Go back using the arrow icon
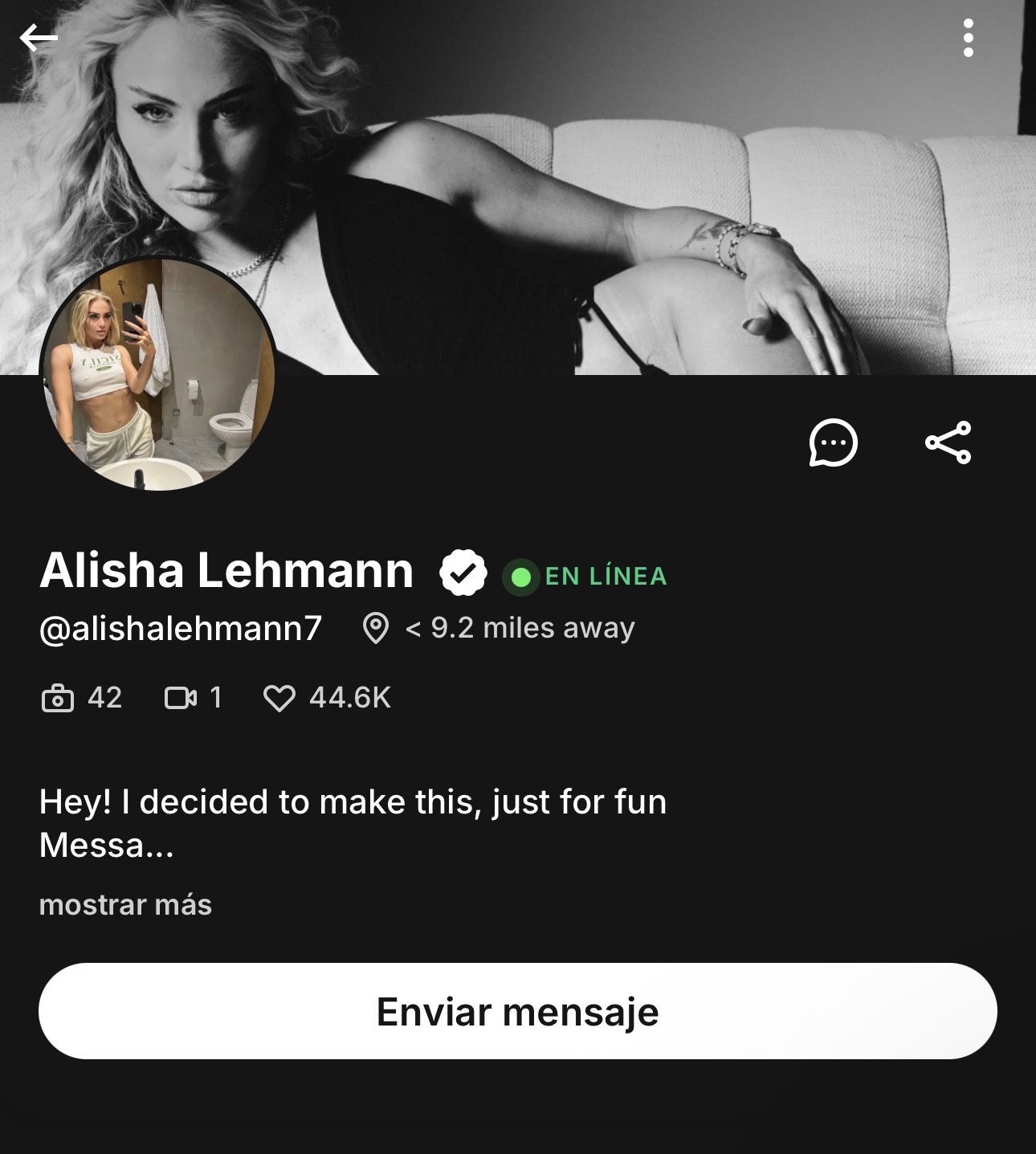This screenshot has width=1036, height=1154. click(39, 38)
